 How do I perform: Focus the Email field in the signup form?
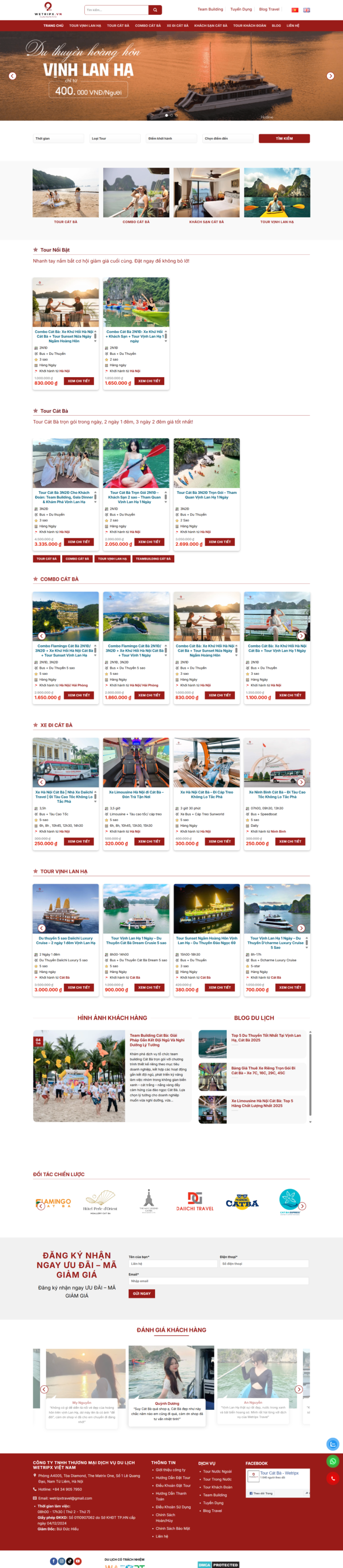[218, 1281]
